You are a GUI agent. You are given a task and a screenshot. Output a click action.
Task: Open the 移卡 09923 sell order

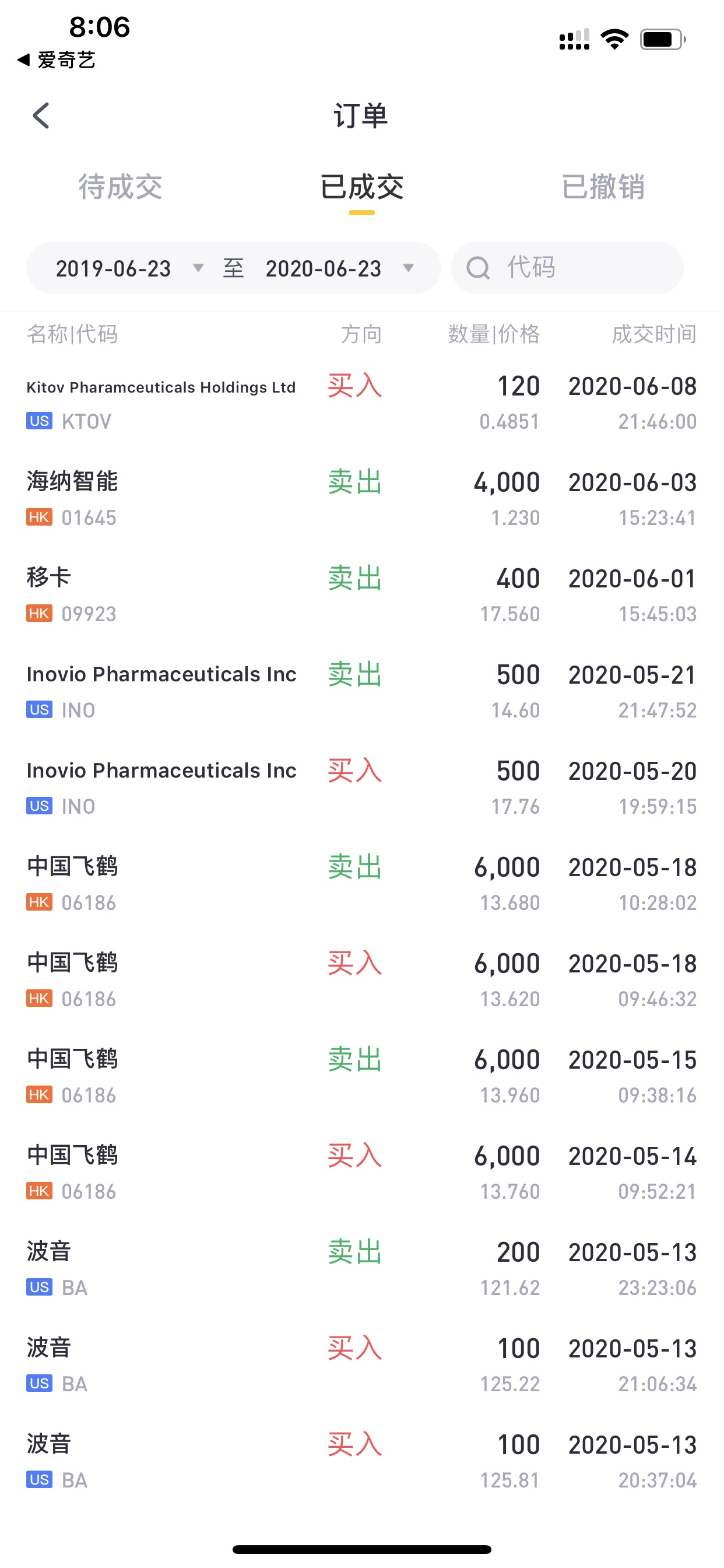tap(361, 596)
